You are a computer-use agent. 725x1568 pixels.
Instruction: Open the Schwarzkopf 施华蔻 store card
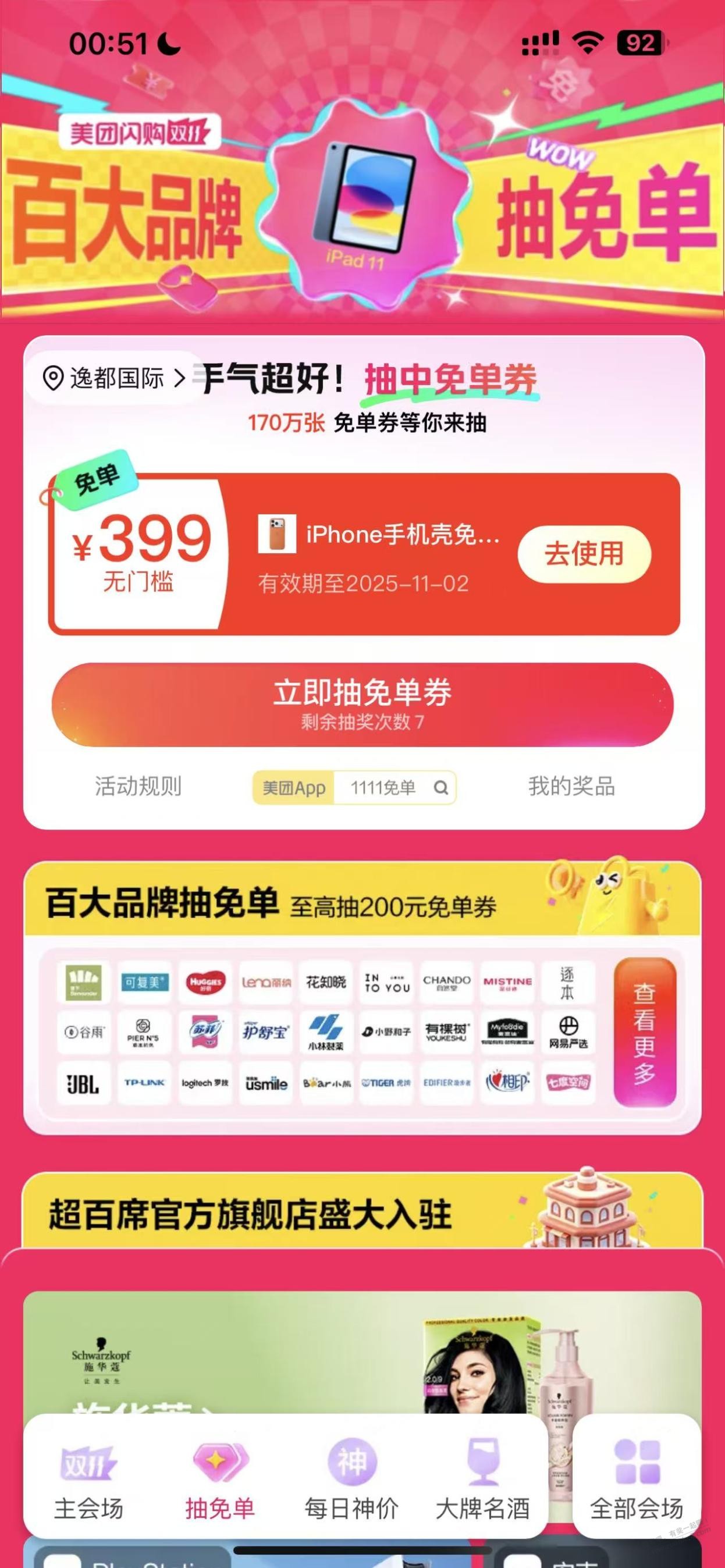[x=361, y=1363]
